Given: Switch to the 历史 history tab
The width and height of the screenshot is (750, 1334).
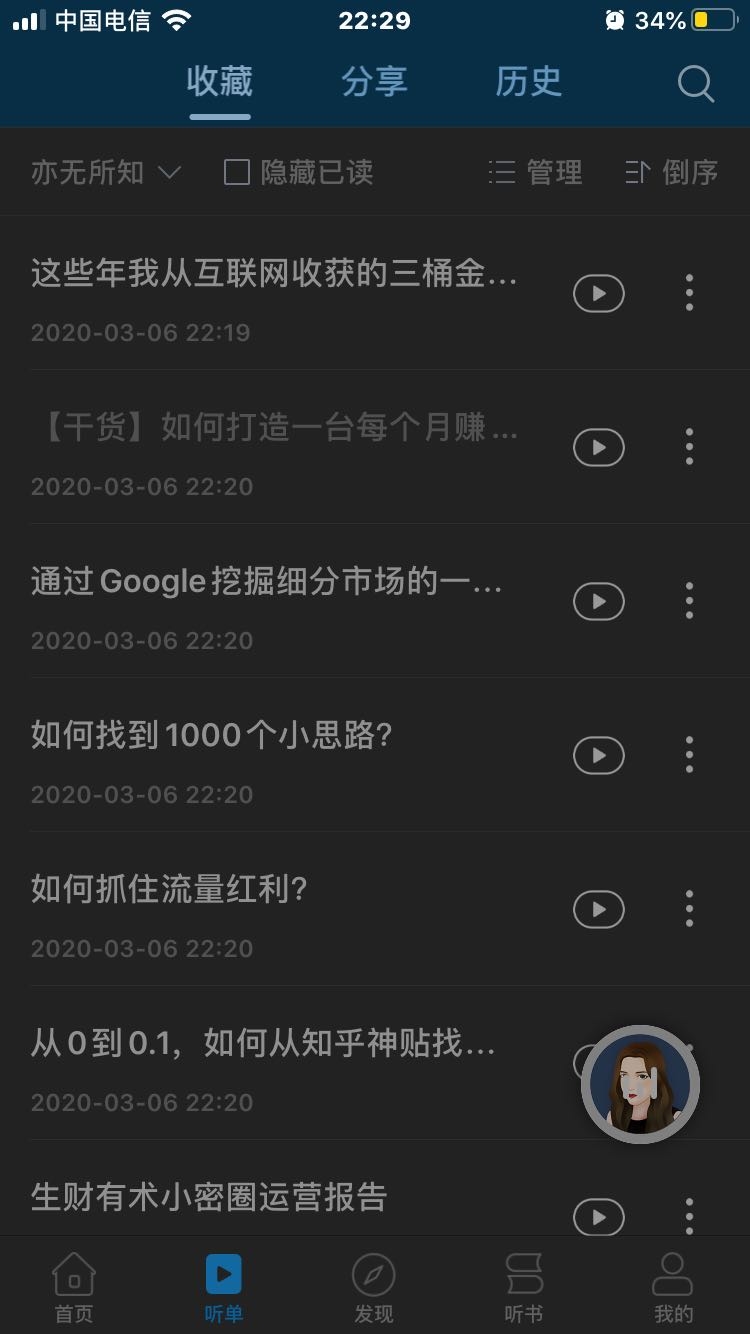Looking at the screenshot, I should [528, 84].
